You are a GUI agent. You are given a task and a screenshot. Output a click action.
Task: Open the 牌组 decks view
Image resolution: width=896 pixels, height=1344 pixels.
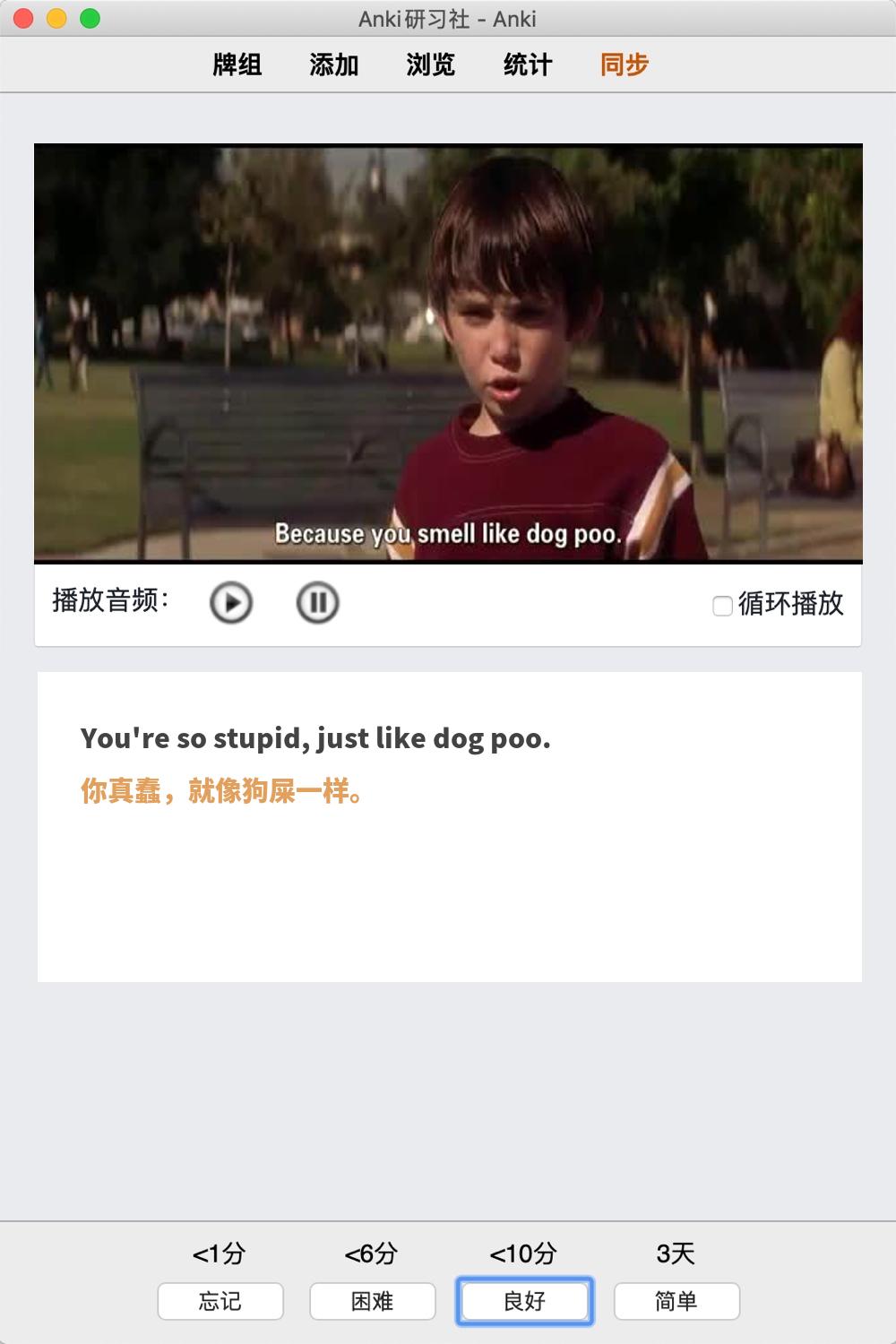[237, 65]
